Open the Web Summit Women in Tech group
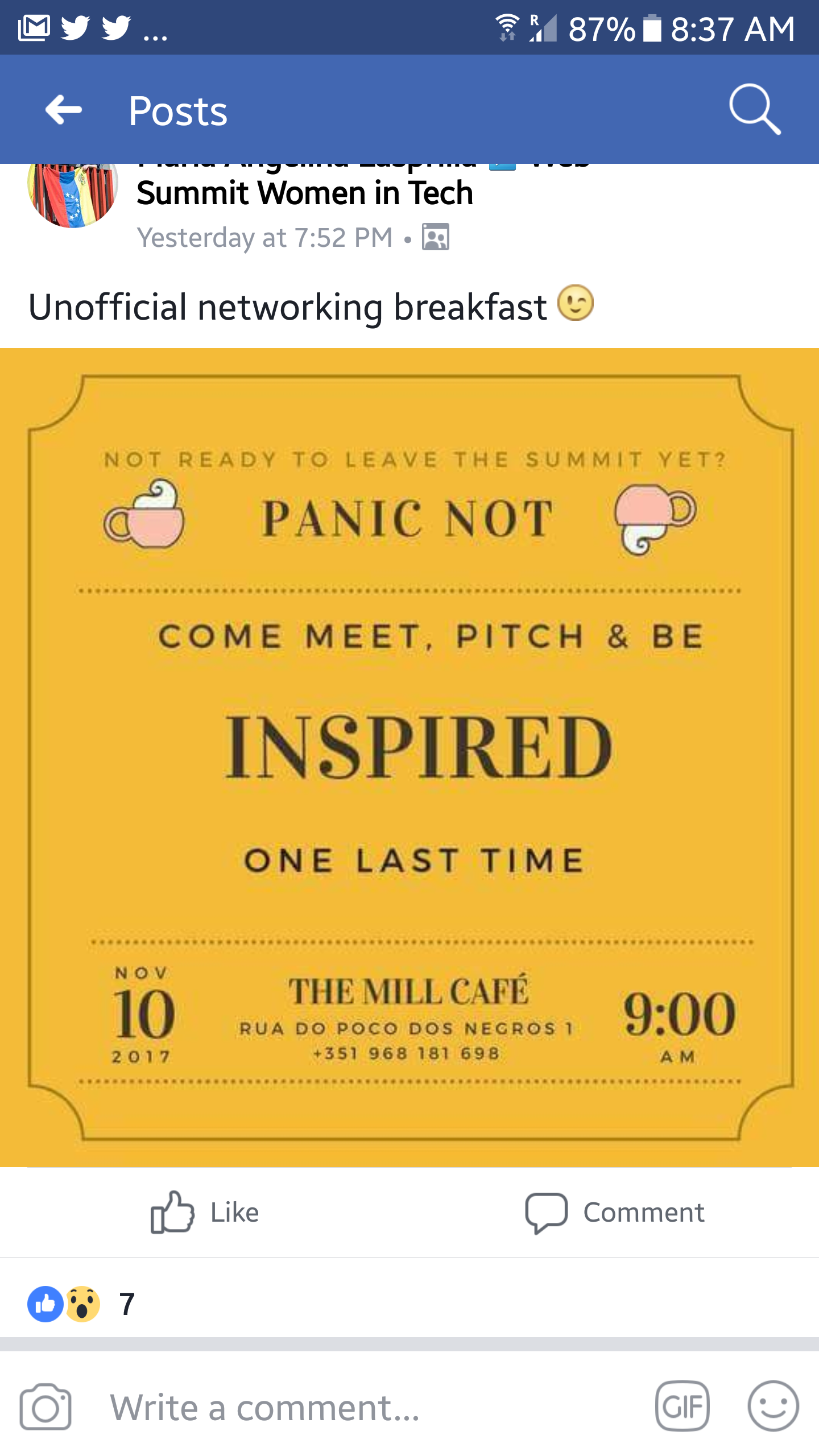819x1456 pixels. [305, 193]
